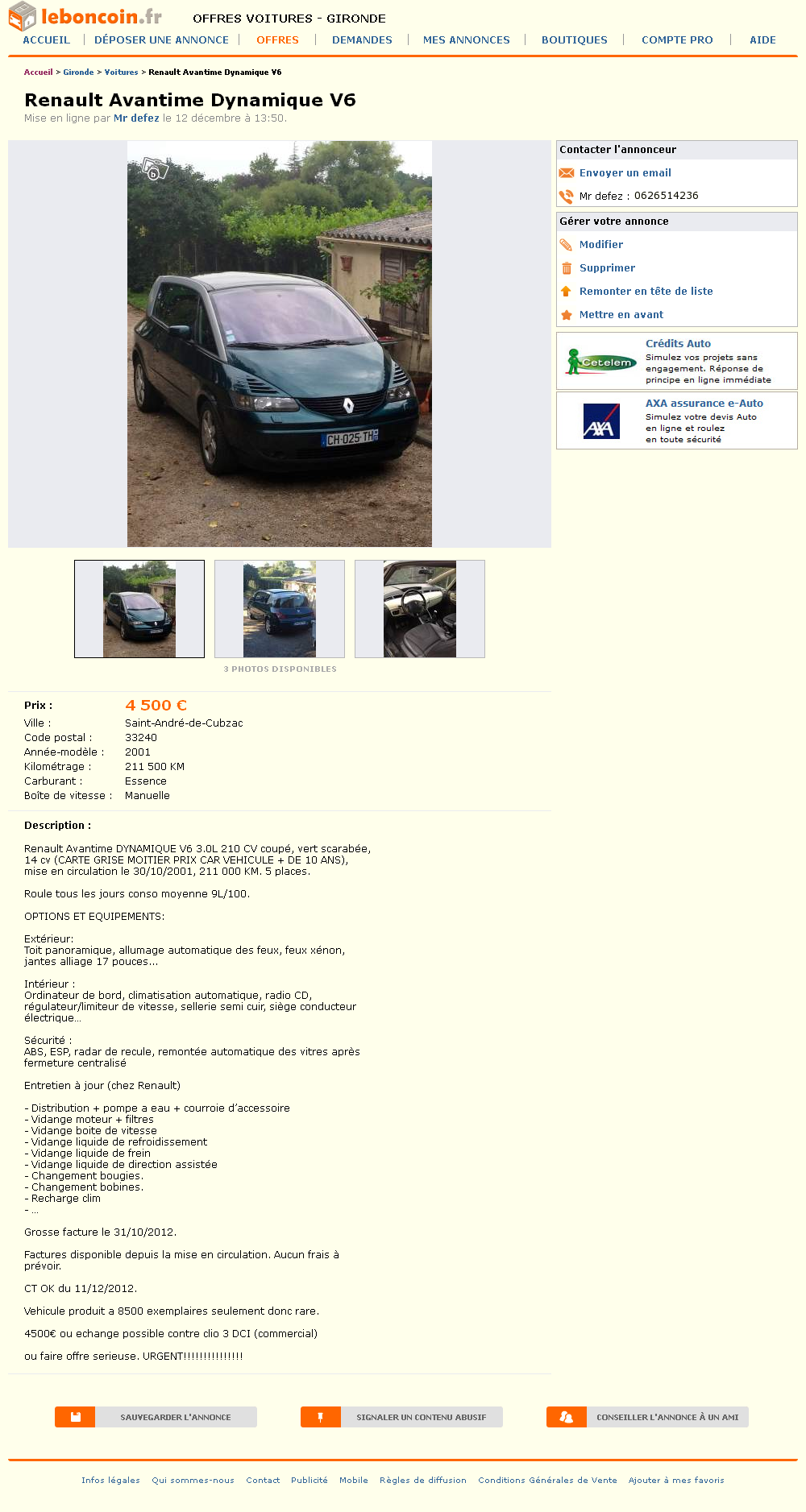Delete the listing via Supprimer
The width and height of the screenshot is (806, 1512).
click(x=607, y=267)
